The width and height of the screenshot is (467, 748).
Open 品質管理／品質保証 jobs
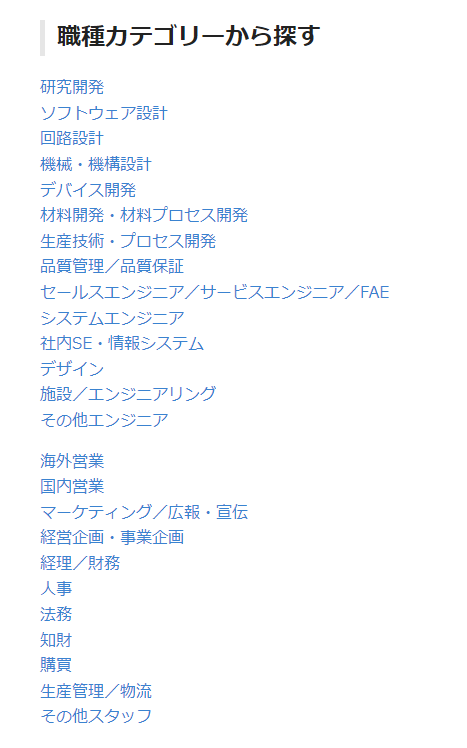[112, 266]
